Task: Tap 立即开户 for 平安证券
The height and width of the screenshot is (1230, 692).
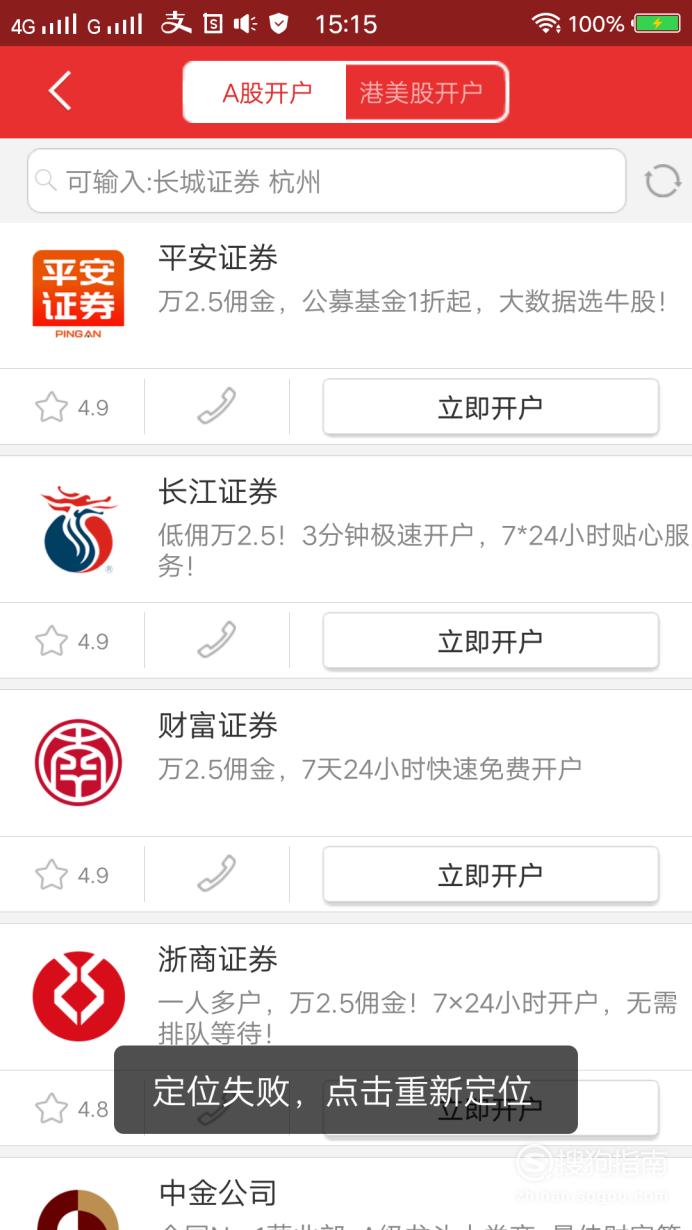Action: point(490,407)
